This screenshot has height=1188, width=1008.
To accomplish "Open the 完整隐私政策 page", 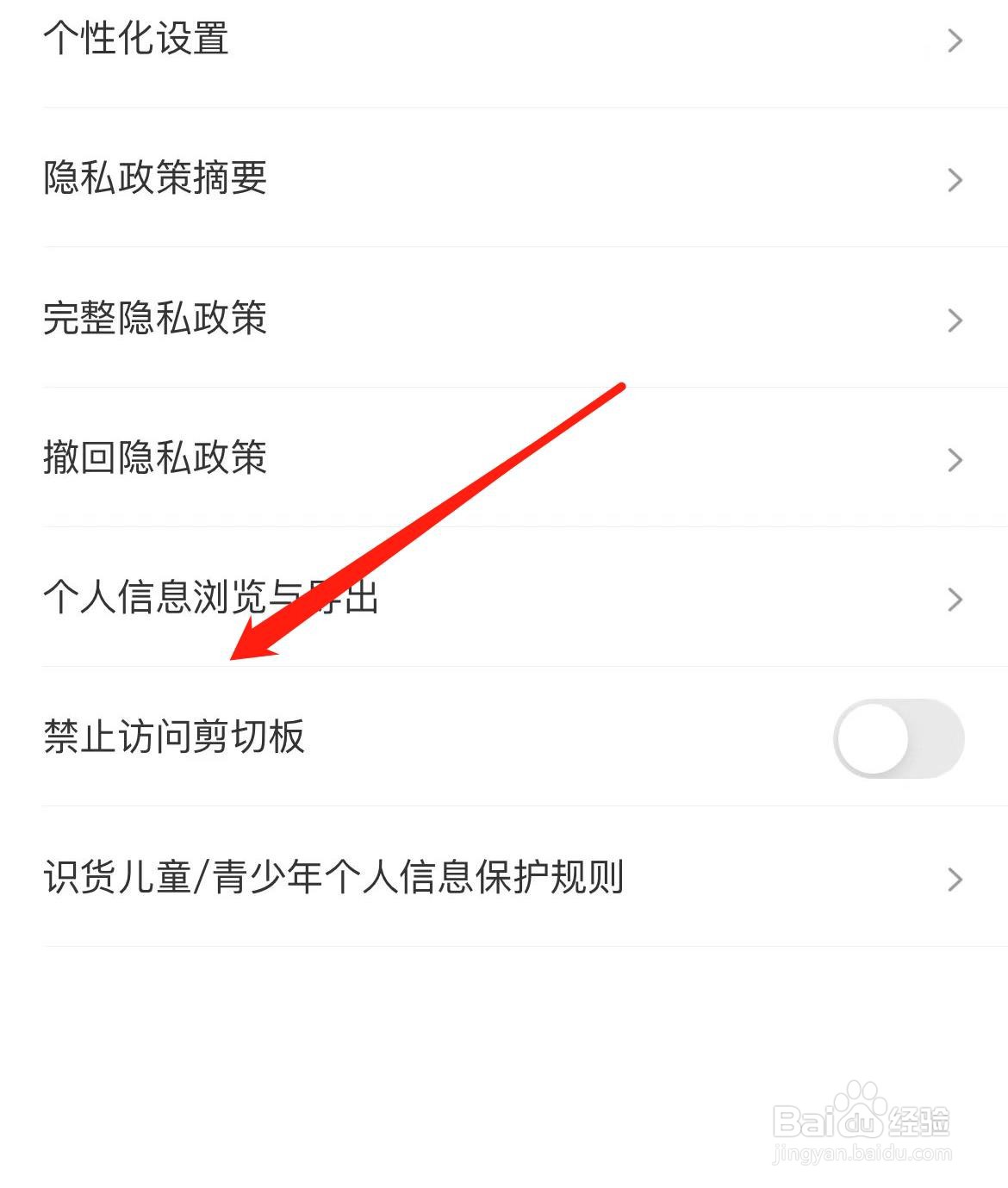I will tap(157, 320).
